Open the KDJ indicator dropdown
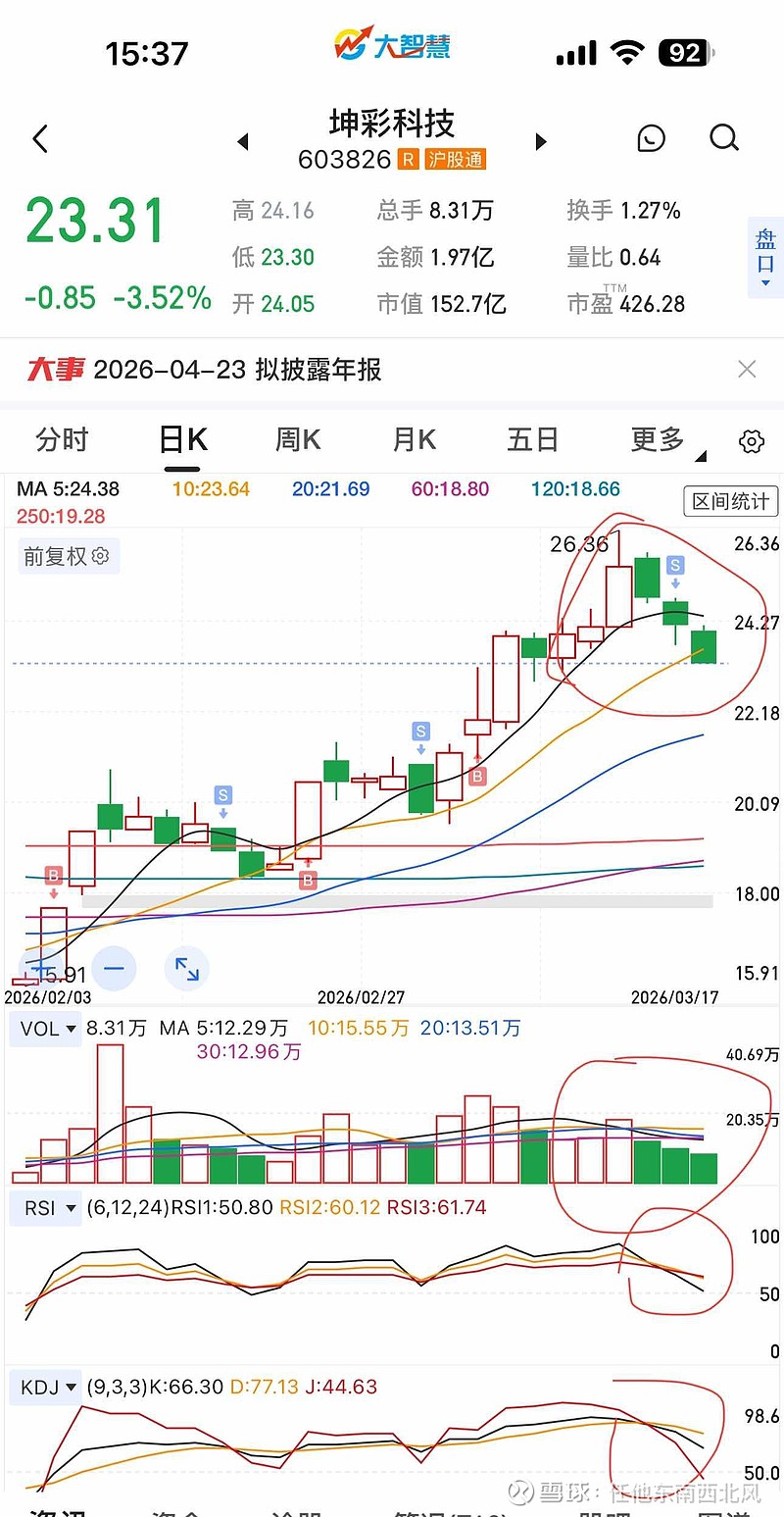784x1517 pixels. [44, 1388]
